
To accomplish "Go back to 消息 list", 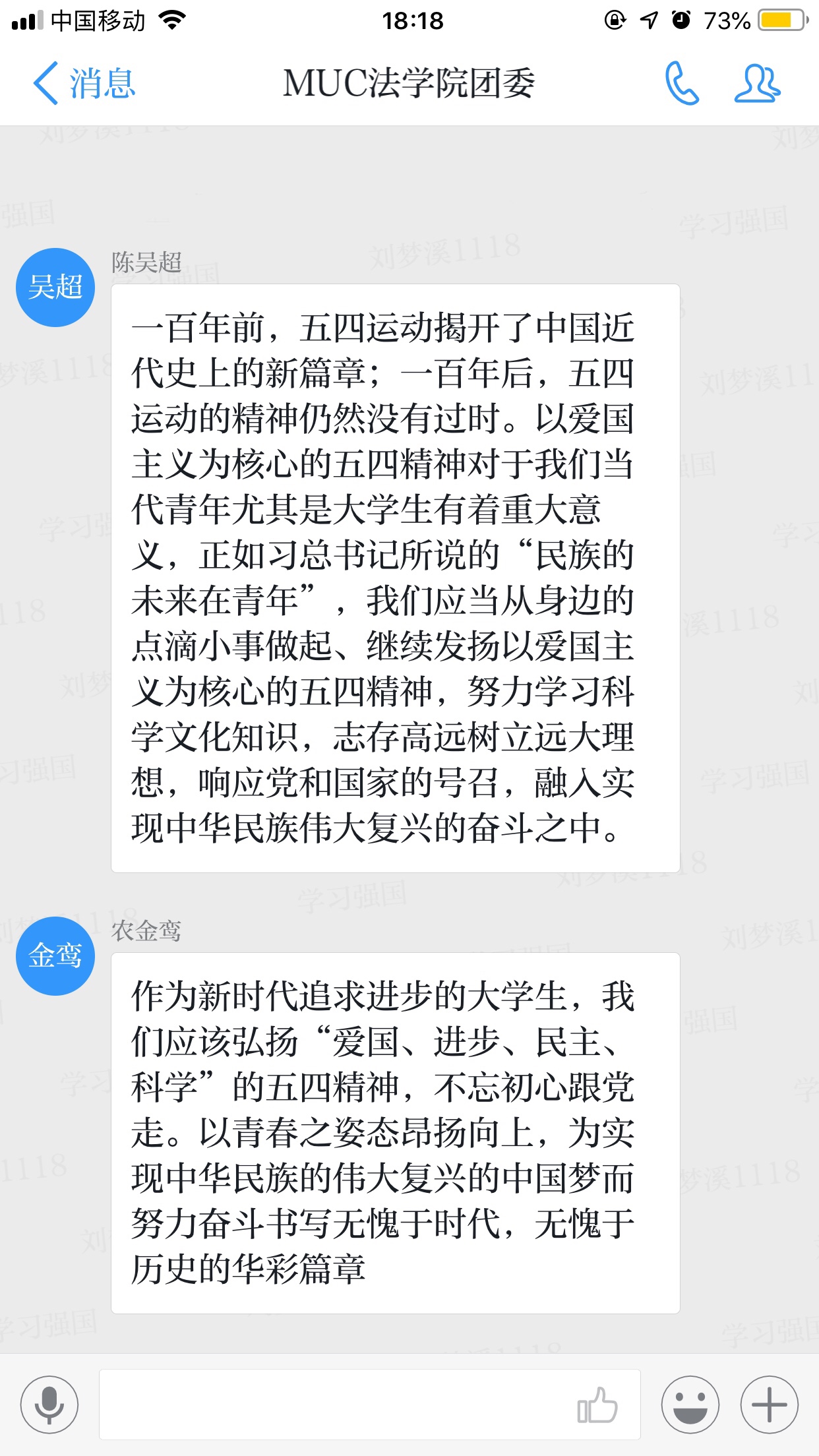I will pos(84,84).
